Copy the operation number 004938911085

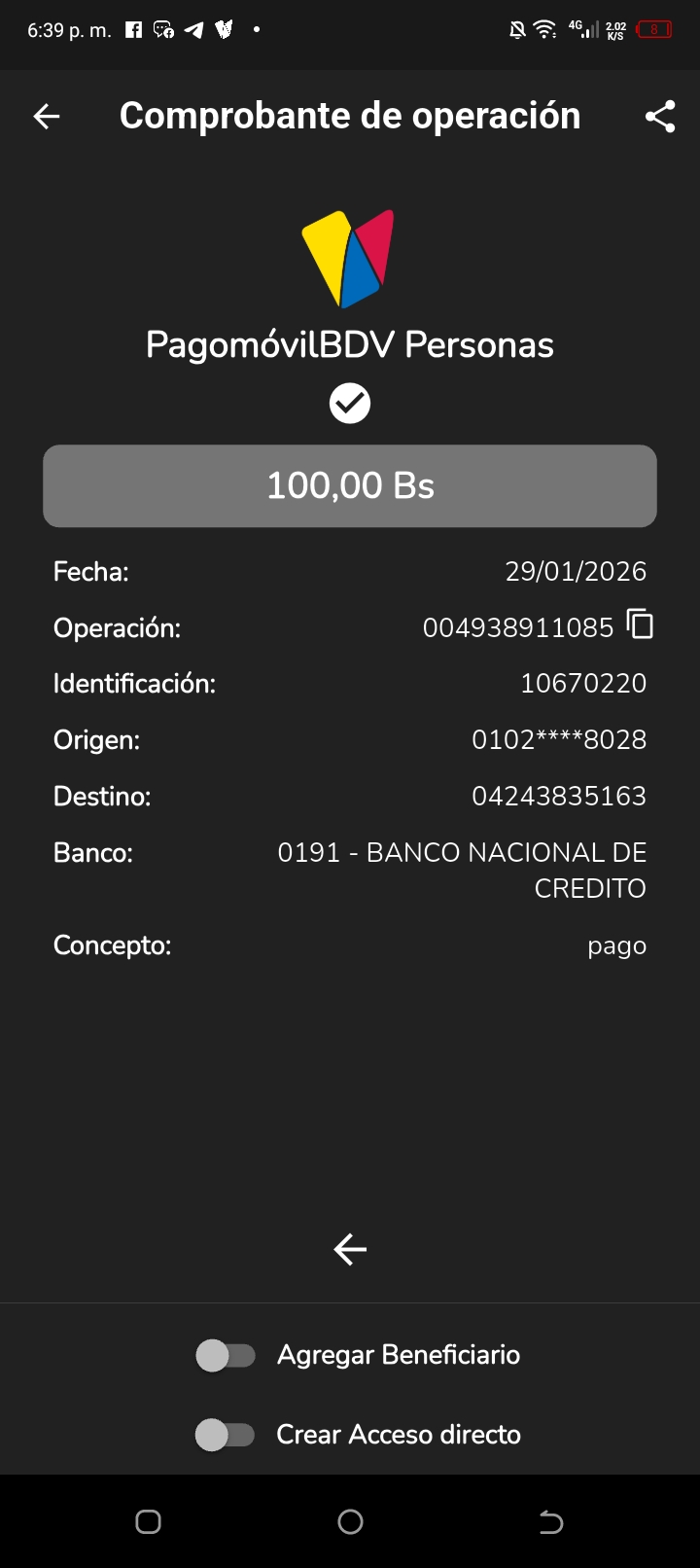tap(640, 624)
